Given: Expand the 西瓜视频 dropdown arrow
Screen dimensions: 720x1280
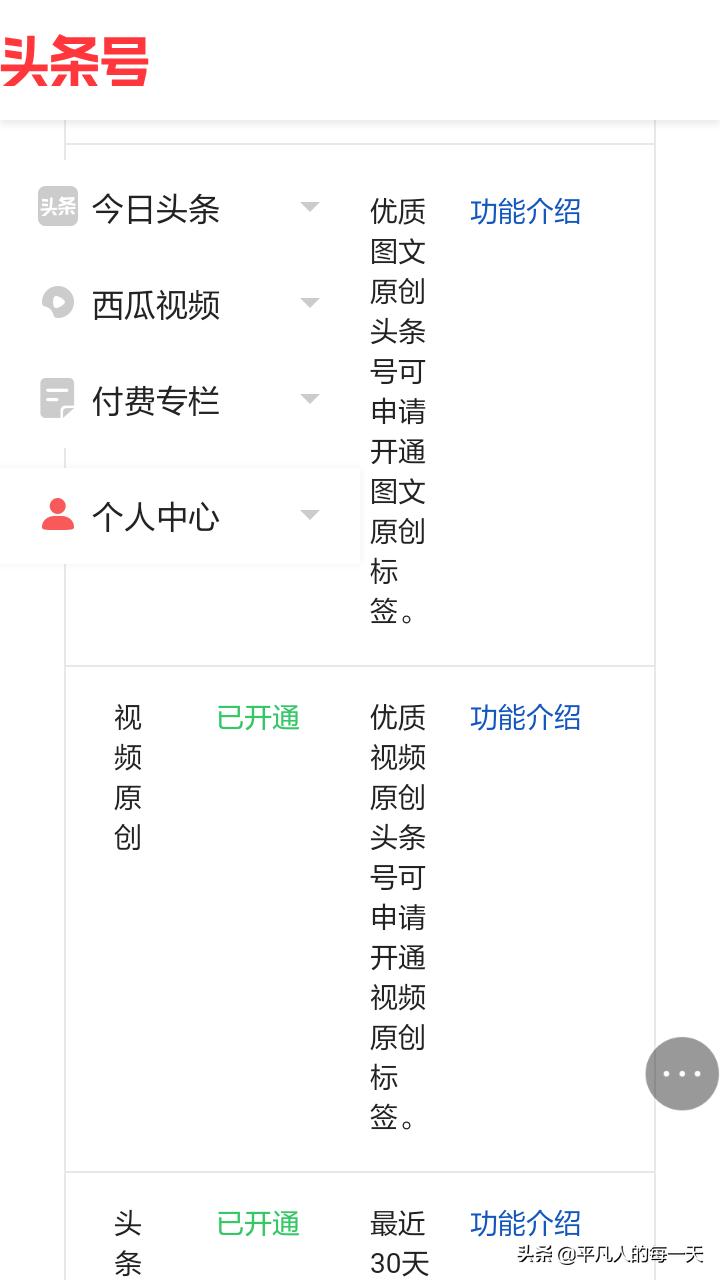Looking at the screenshot, I should (311, 303).
